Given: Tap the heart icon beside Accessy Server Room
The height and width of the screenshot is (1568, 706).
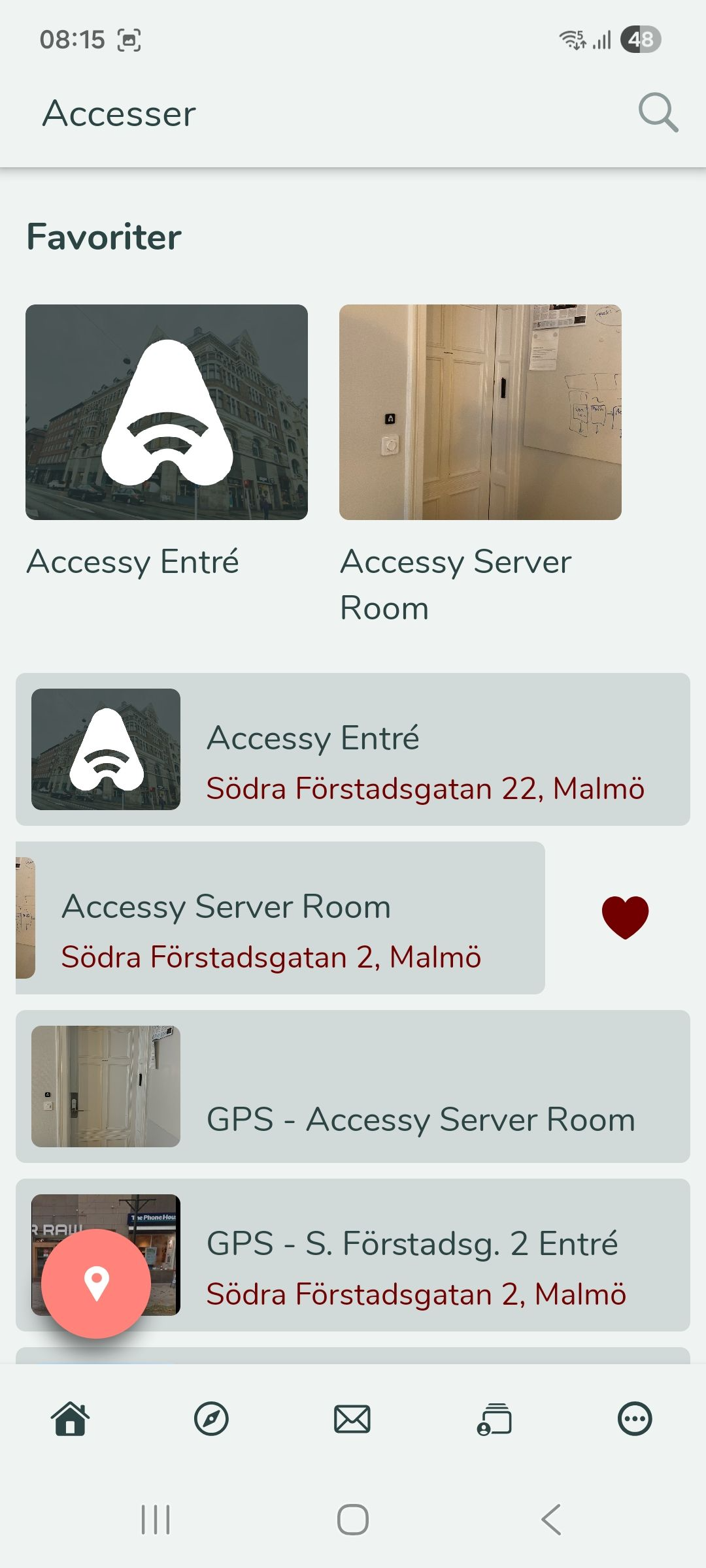Looking at the screenshot, I should tap(625, 917).
